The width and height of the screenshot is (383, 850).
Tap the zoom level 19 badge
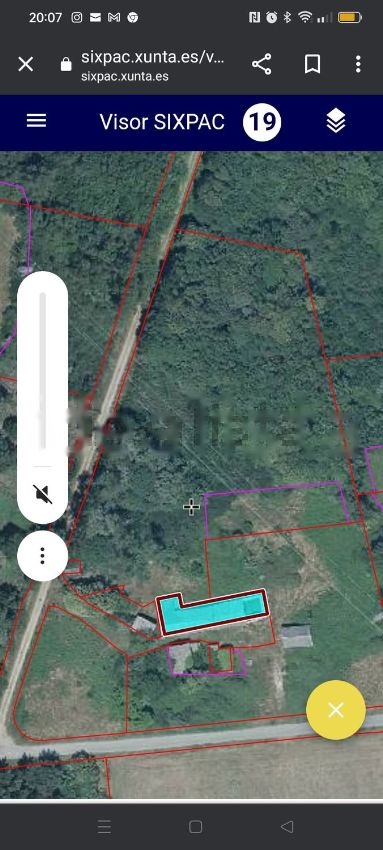click(x=262, y=123)
